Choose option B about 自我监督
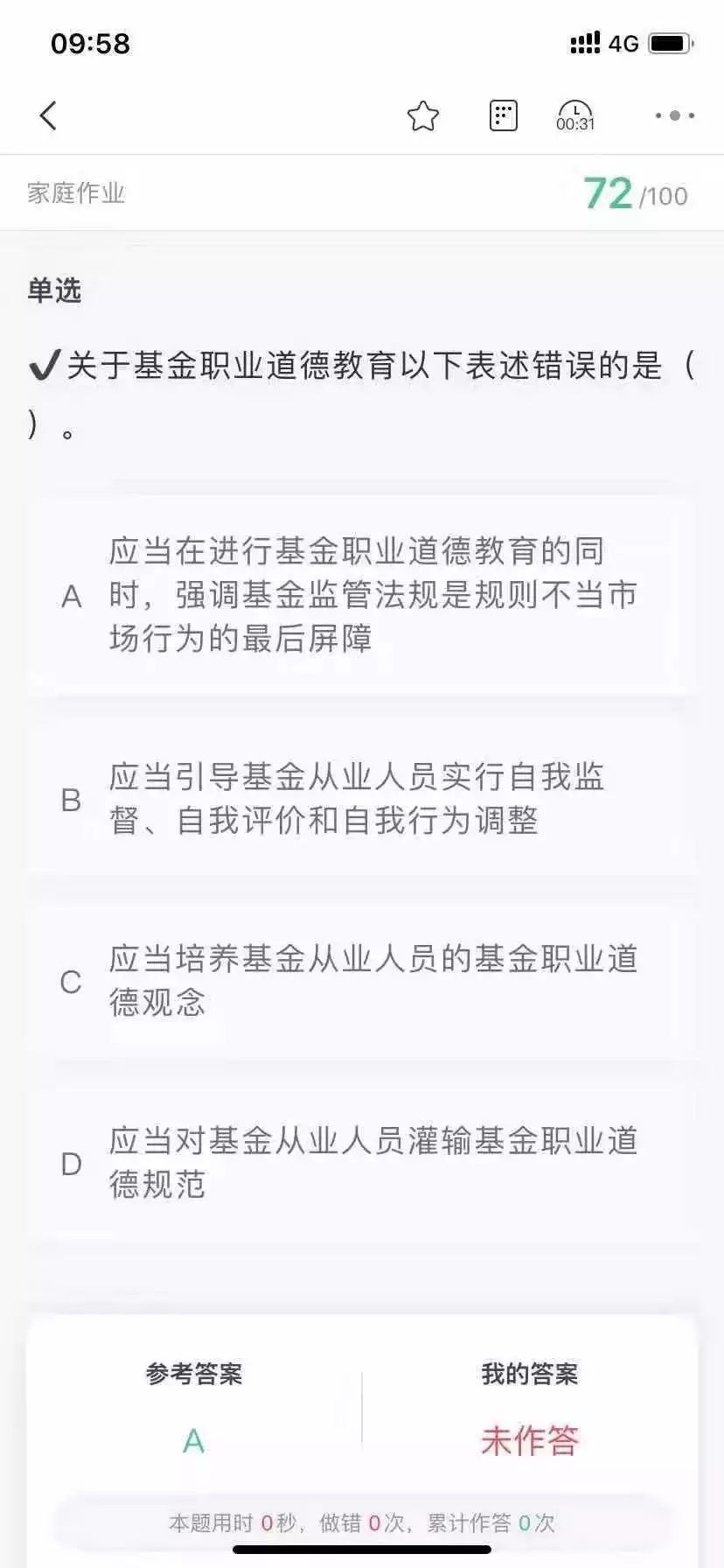Viewport: 724px width, 1568px height. (x=362, y=799)
